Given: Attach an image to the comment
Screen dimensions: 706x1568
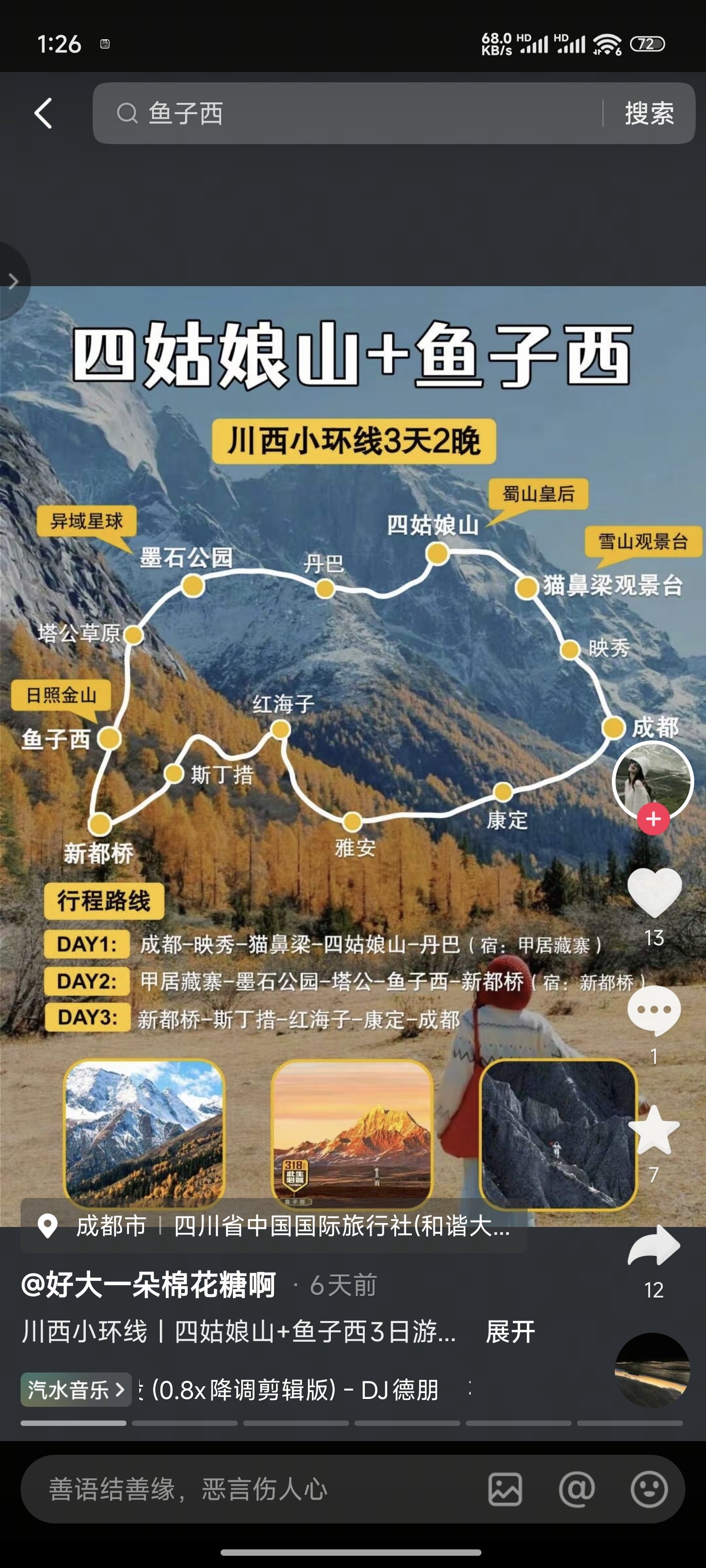Looking at the screenshot, I should point(505,1490).
